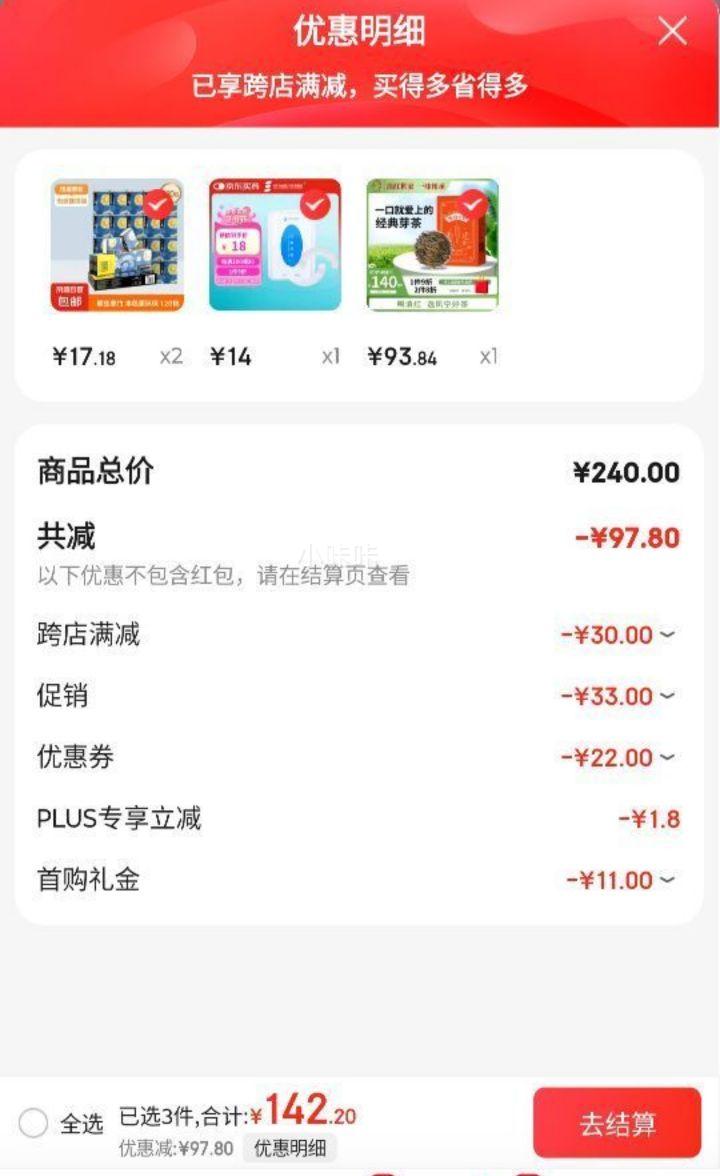Deselect the ¥17.18 product's red checkmark
Image resolution: width=720 pixels, height=1176 pixels.
pyautogui.click(x=160, y=202)
